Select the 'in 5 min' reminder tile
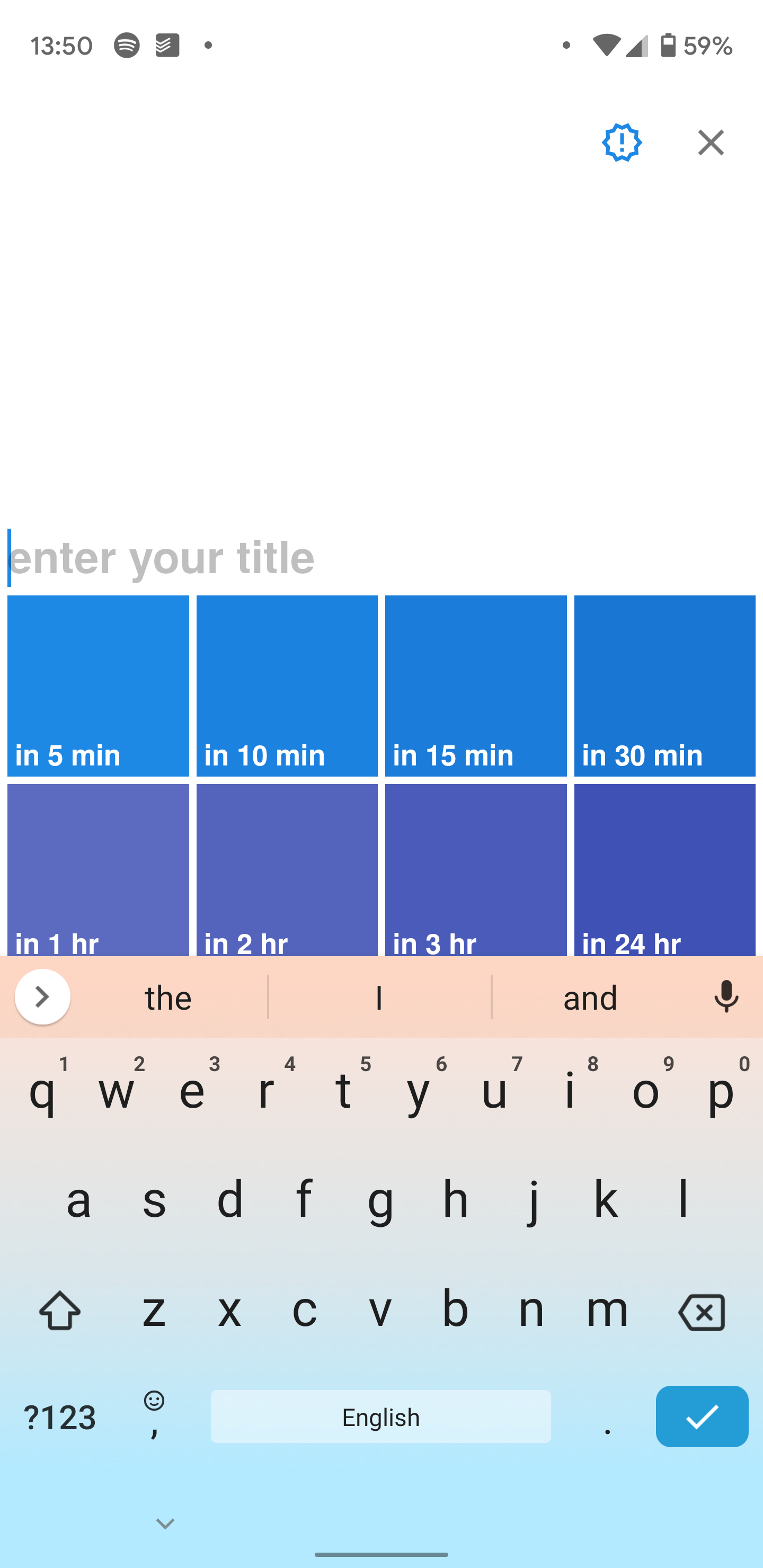The image size is (763, 1568). click(97, 687)
